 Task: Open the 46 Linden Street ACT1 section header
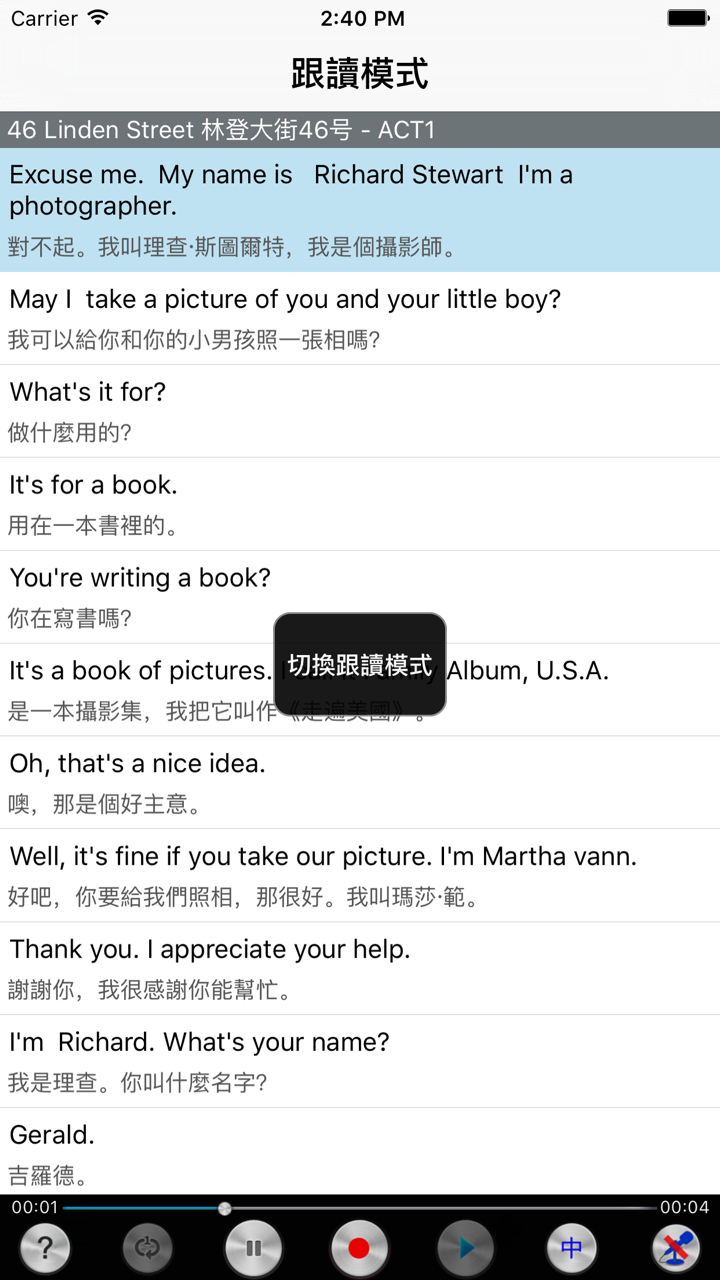[x=360, y=130]
